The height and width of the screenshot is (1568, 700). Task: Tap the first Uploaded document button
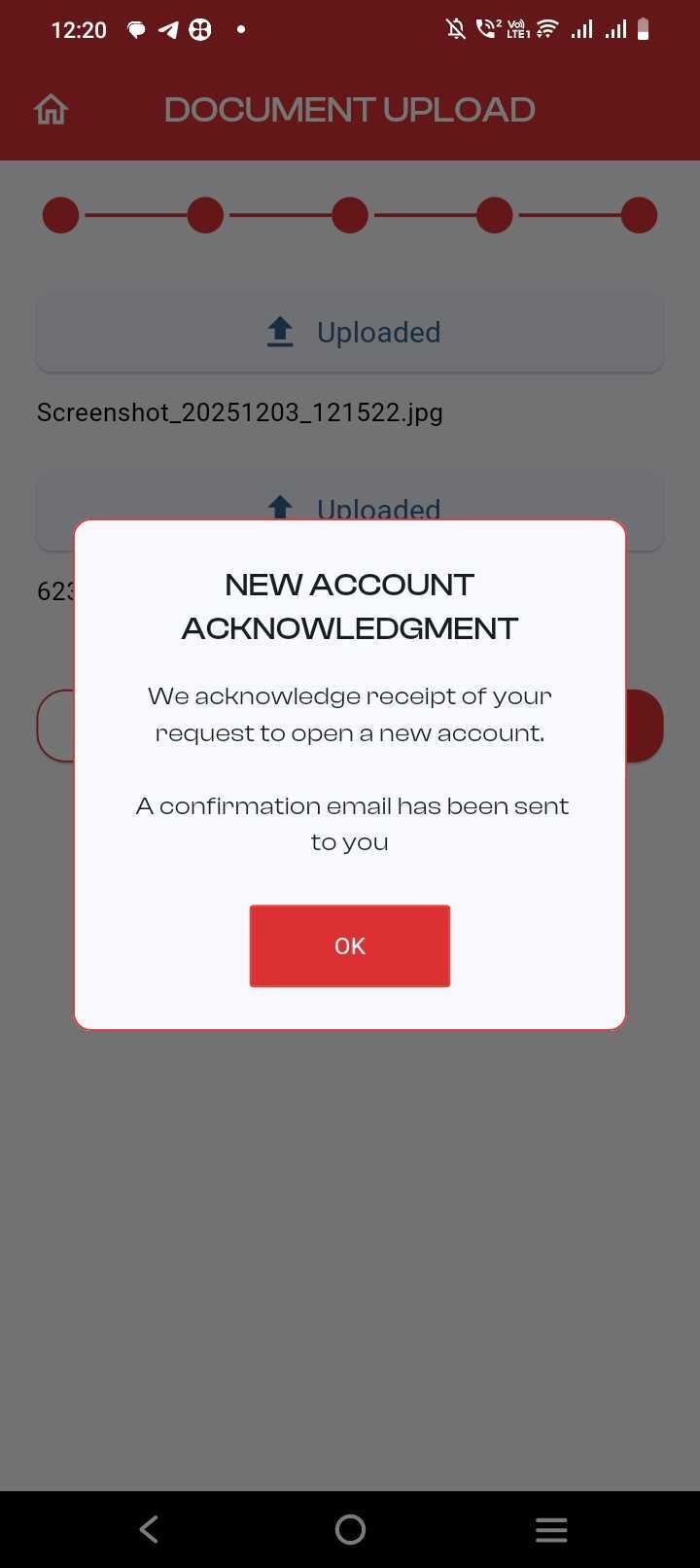[x=350, y=333]
